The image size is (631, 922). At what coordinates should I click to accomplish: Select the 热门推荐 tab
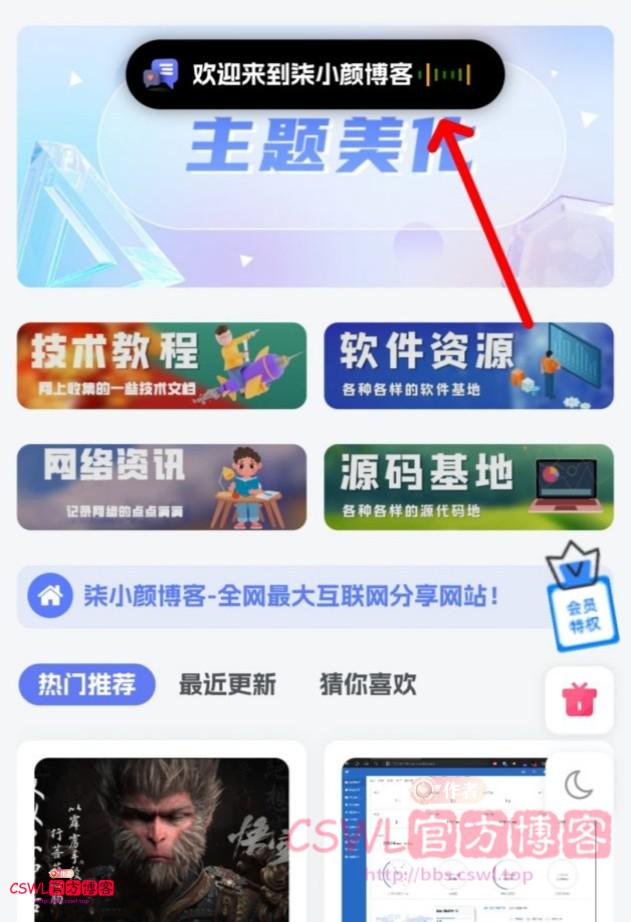point(87,685)
